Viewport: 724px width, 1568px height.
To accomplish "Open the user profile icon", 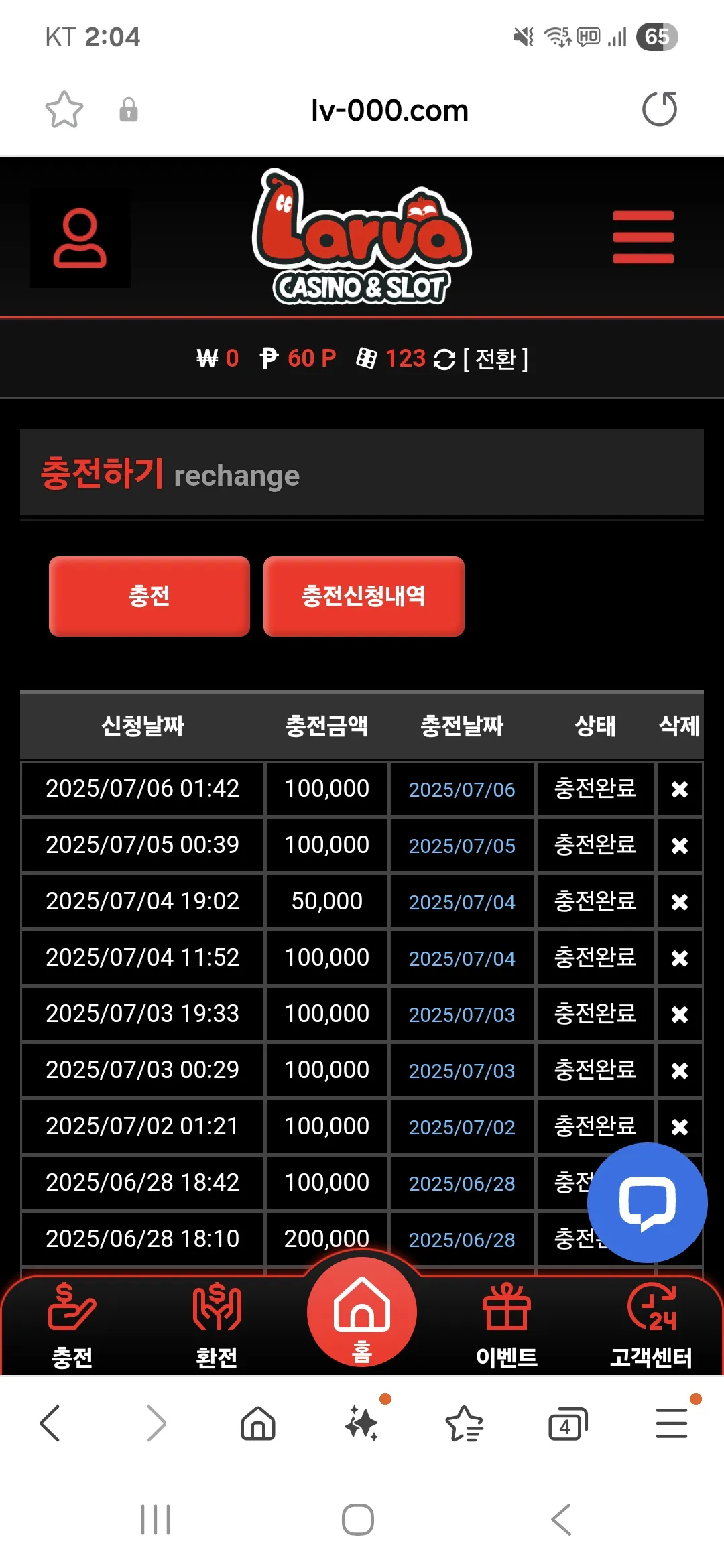I will [80, 238].
